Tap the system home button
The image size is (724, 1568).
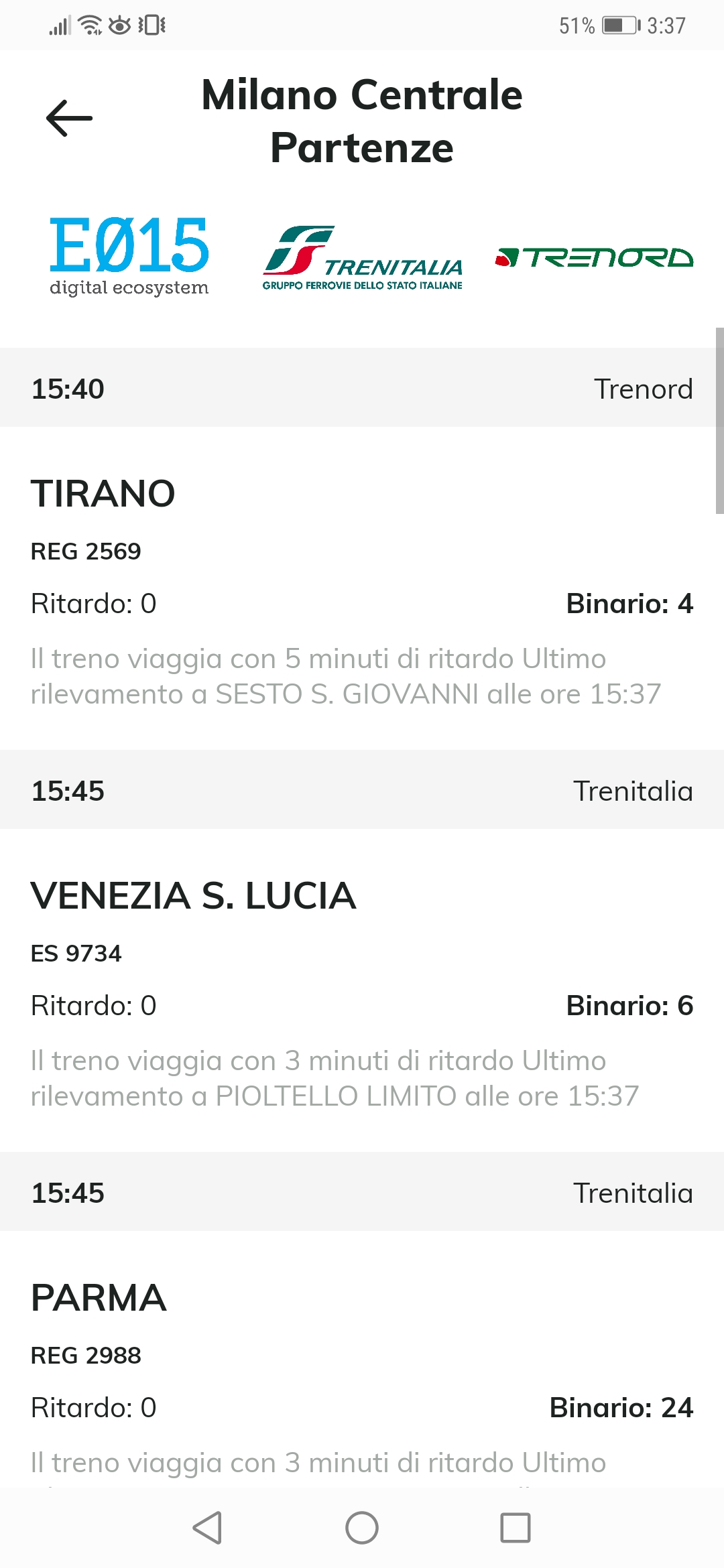[362, 1528]
